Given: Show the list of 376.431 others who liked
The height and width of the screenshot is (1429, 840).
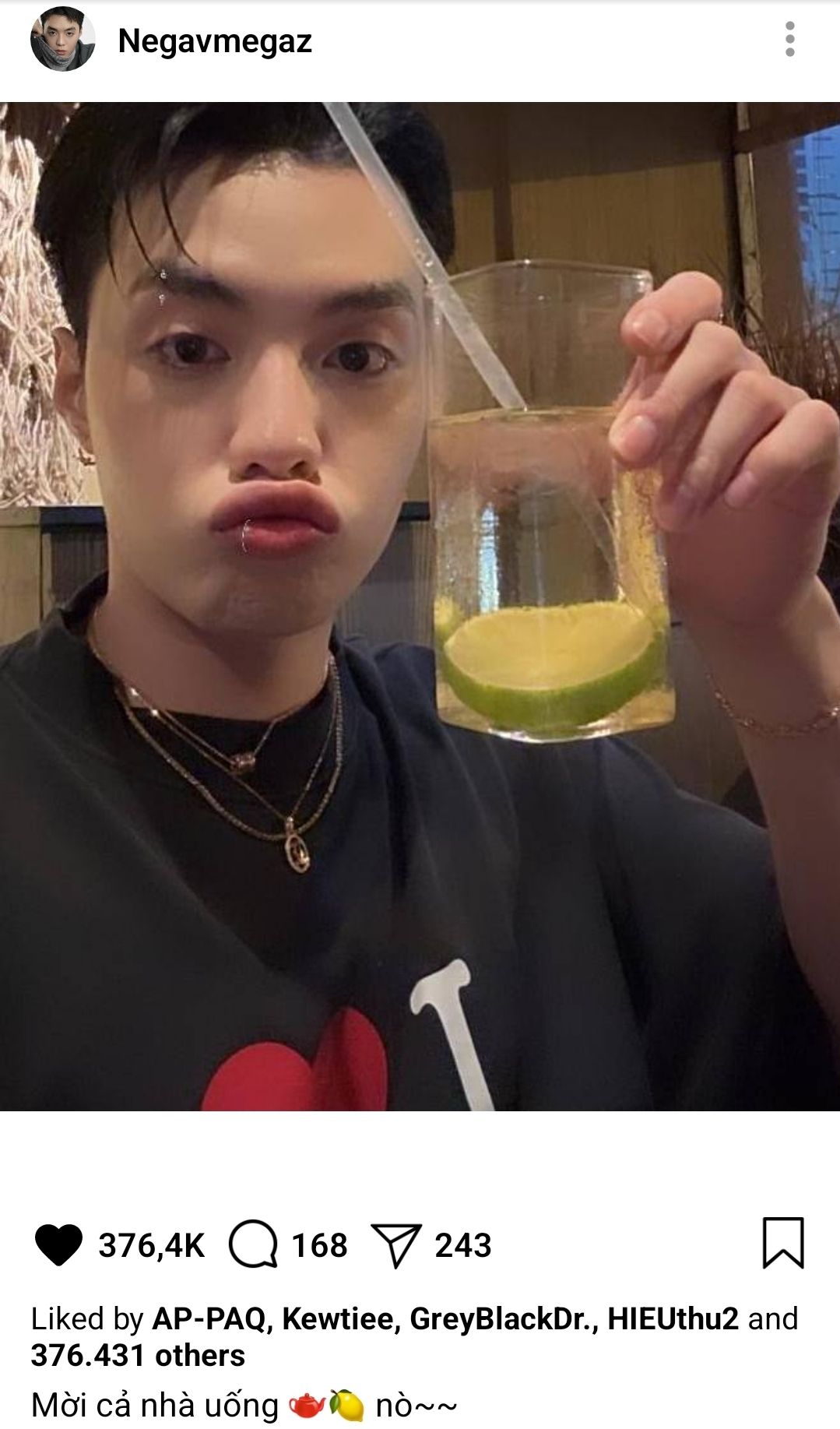Looking at the screenshot, I should coord(138,1356).
